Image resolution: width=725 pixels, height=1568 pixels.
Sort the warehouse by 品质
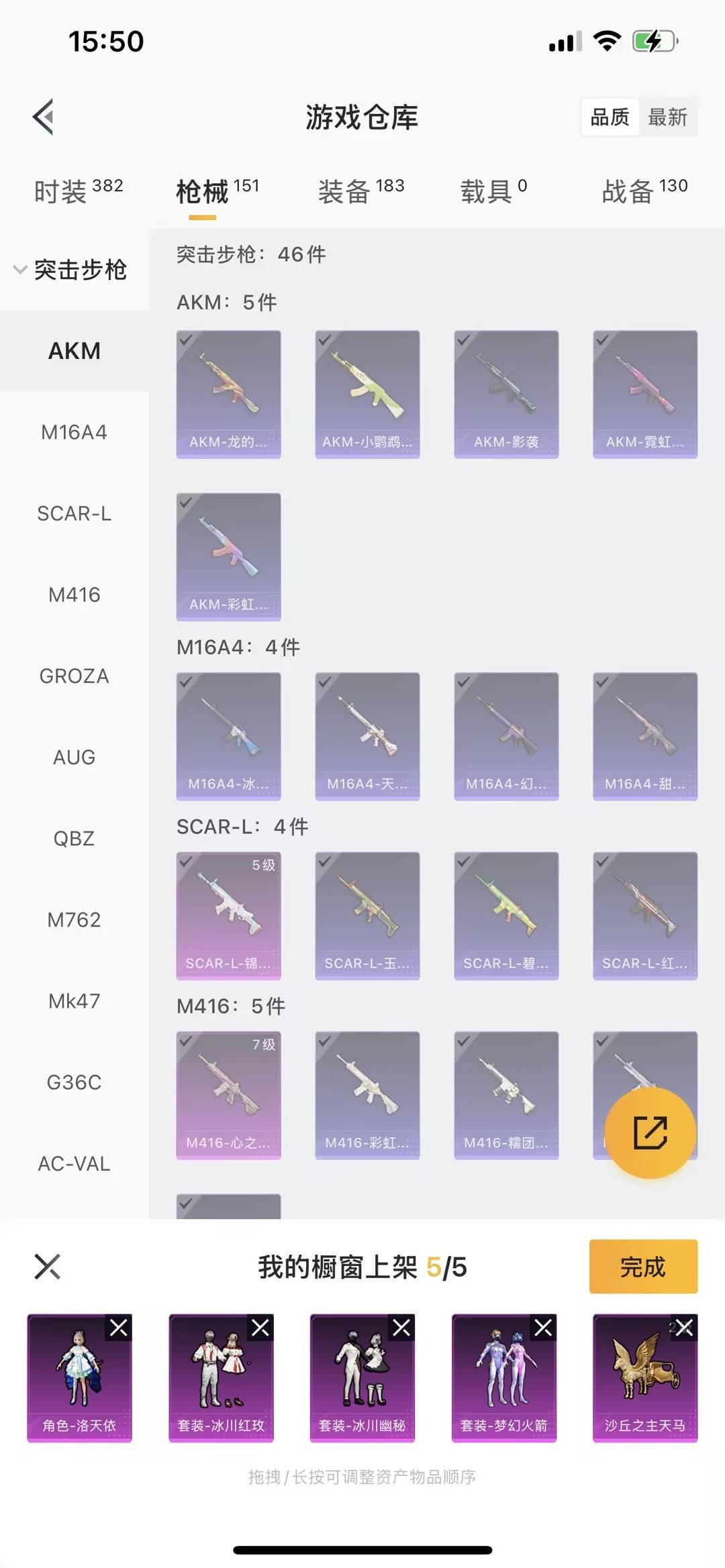point(610,117)
